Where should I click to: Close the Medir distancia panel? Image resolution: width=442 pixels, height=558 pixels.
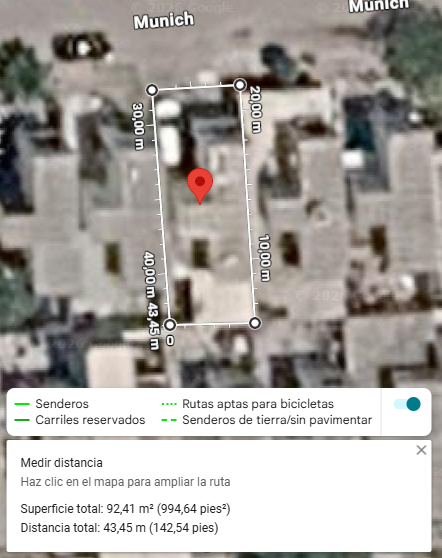[x=421, y=450]
